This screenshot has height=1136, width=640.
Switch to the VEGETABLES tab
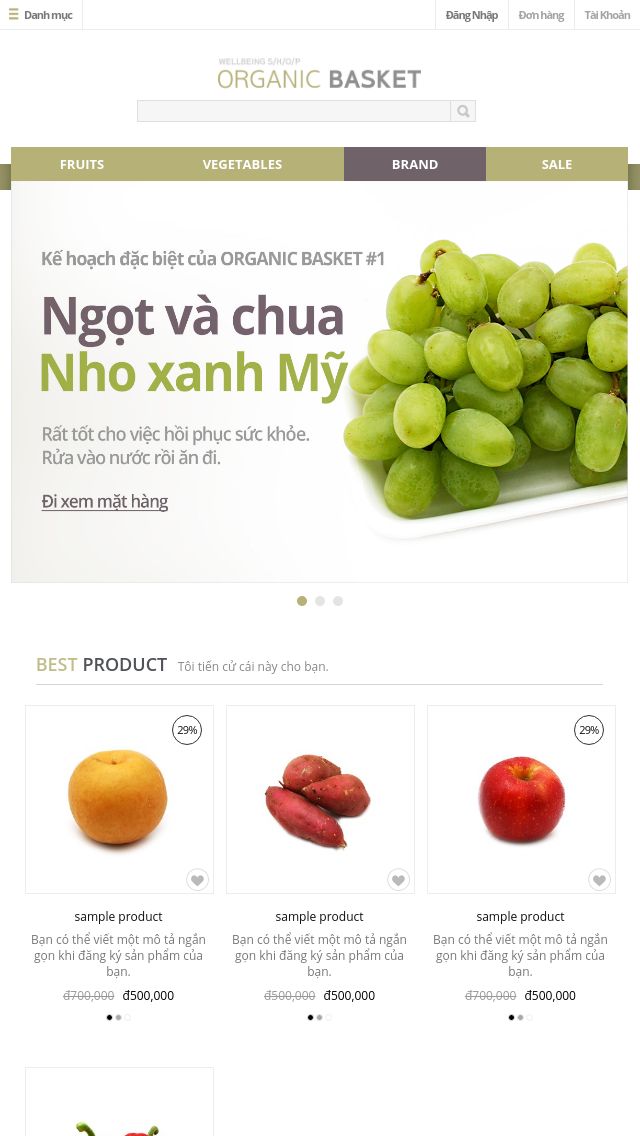pyautogui.click(x=242, y=164)
